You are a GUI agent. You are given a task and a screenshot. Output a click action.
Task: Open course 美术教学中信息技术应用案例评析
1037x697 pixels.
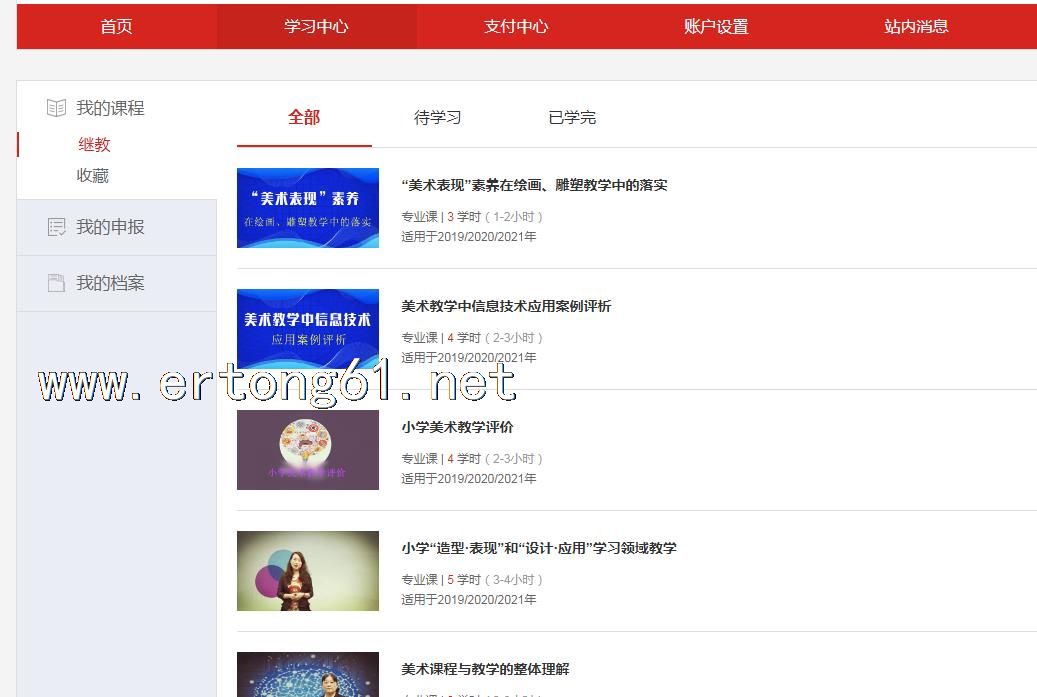(506, 306)
